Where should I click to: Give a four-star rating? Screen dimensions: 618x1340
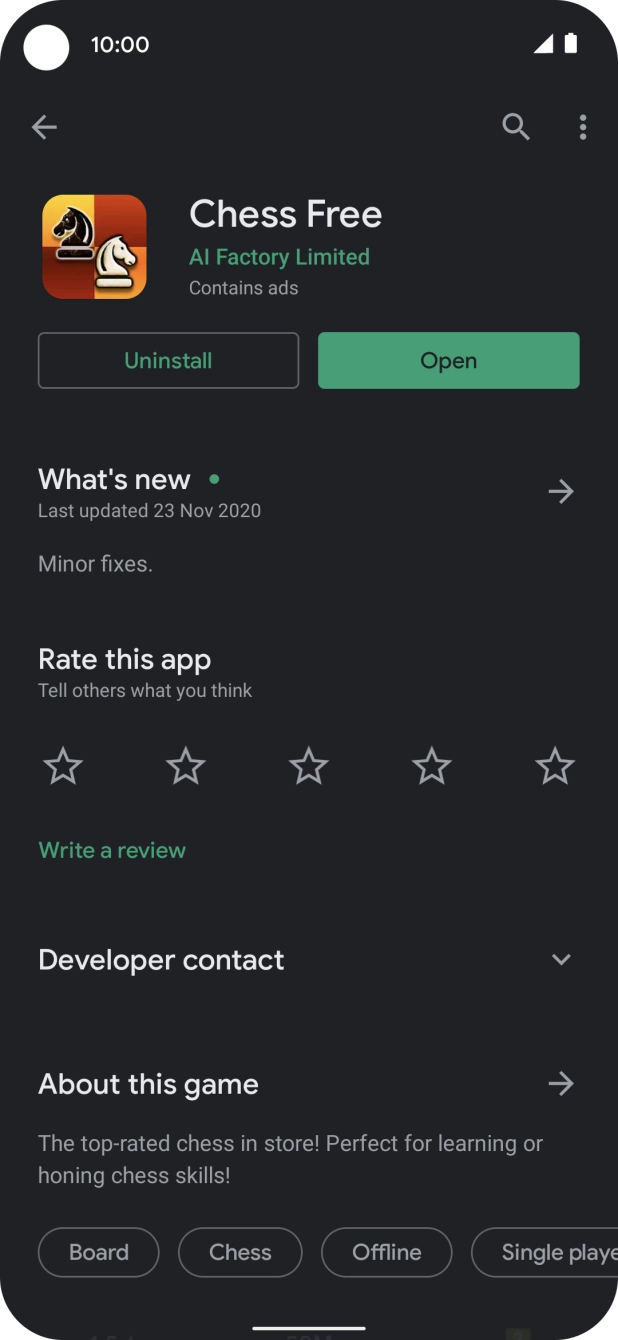[x=432, y=767]
